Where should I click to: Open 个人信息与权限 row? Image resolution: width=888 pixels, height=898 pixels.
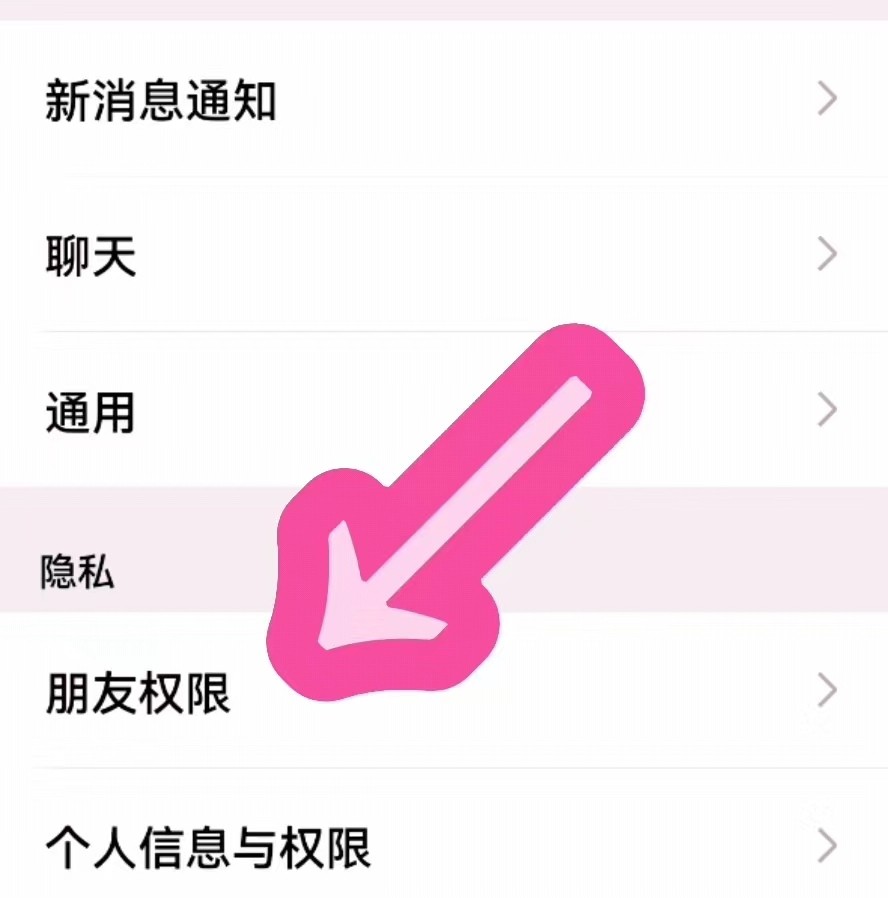[208, 847]
